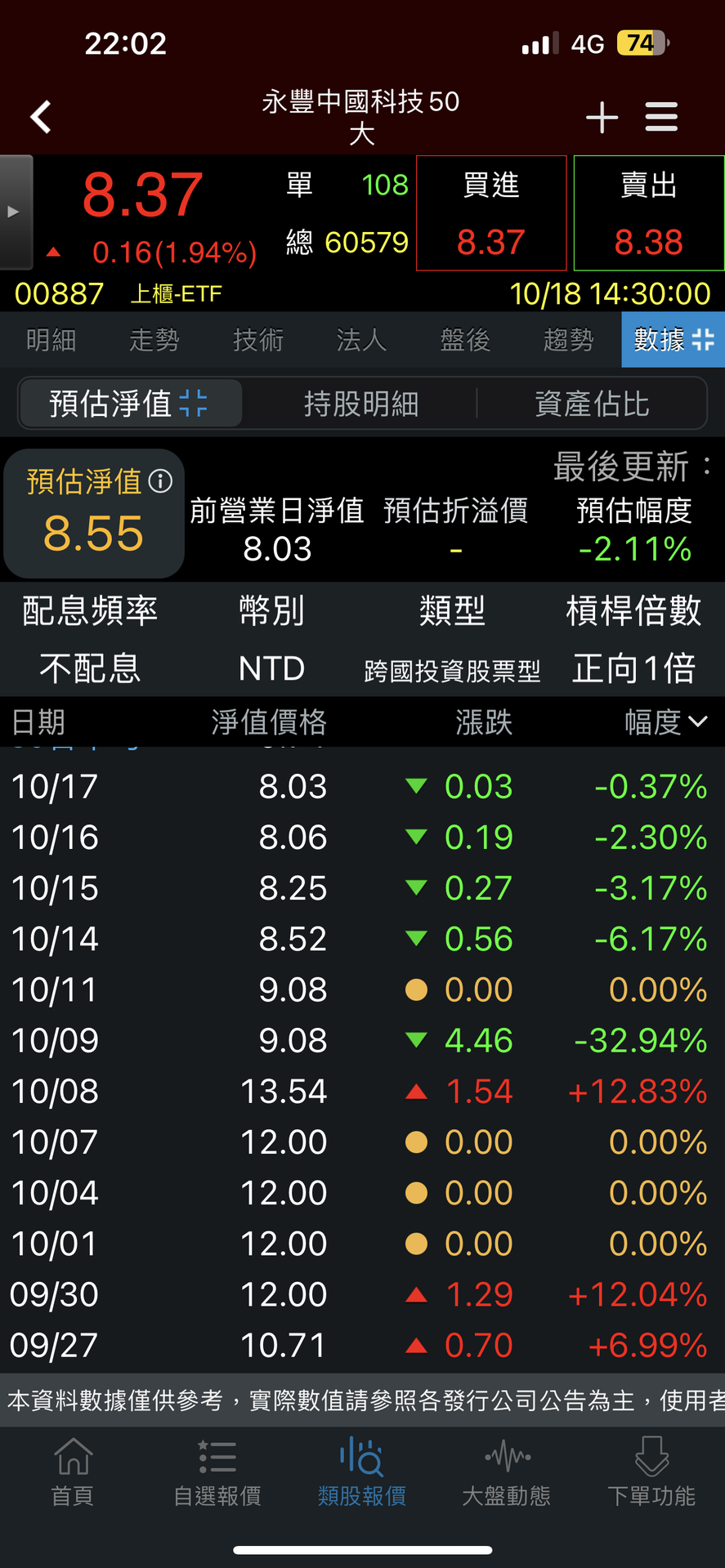725x1568 pixels.
Task: Switch to the 法人 tab
Action: tap(361, 340)
